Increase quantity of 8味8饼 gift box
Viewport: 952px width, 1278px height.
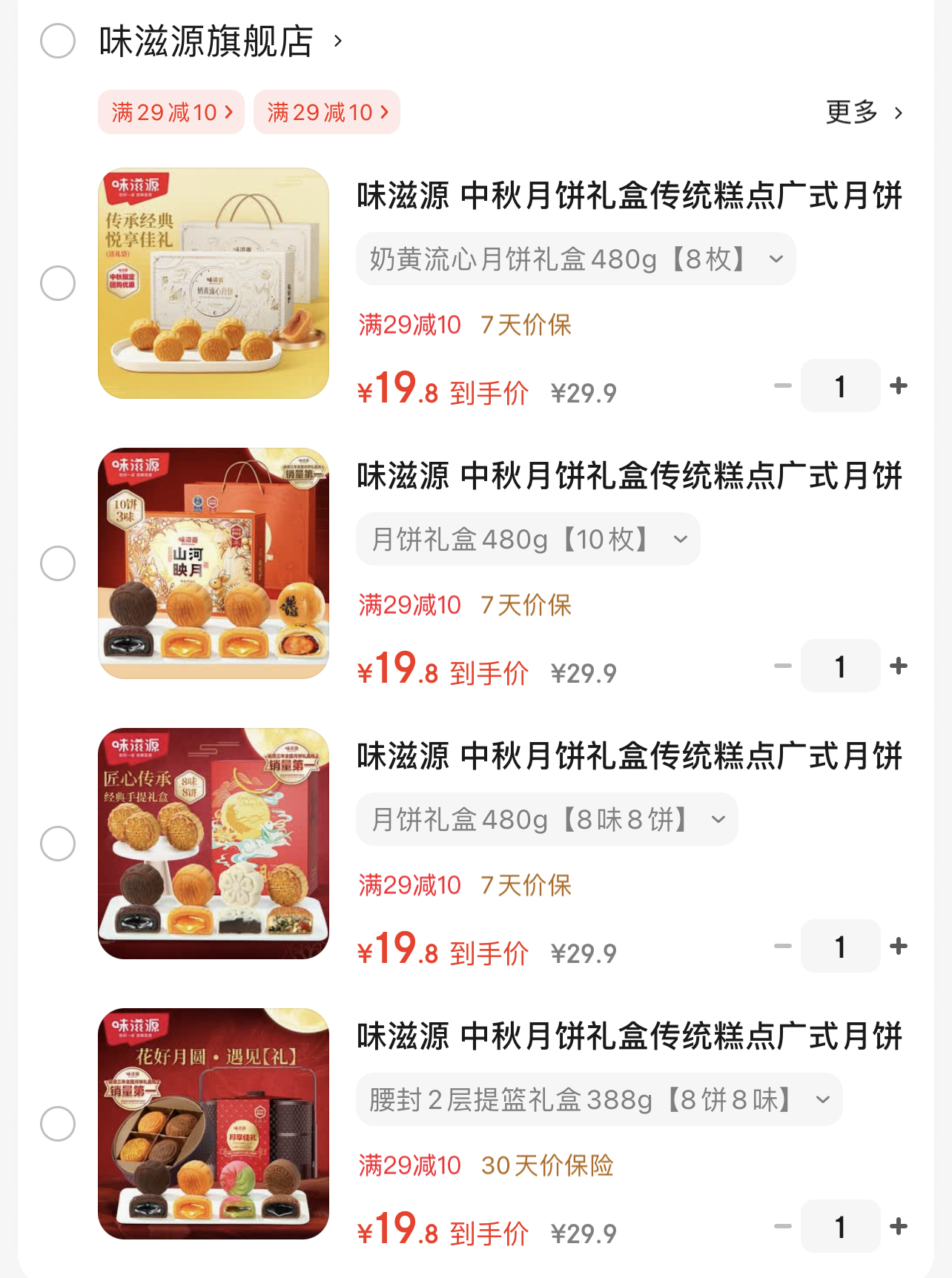point(899,946)
